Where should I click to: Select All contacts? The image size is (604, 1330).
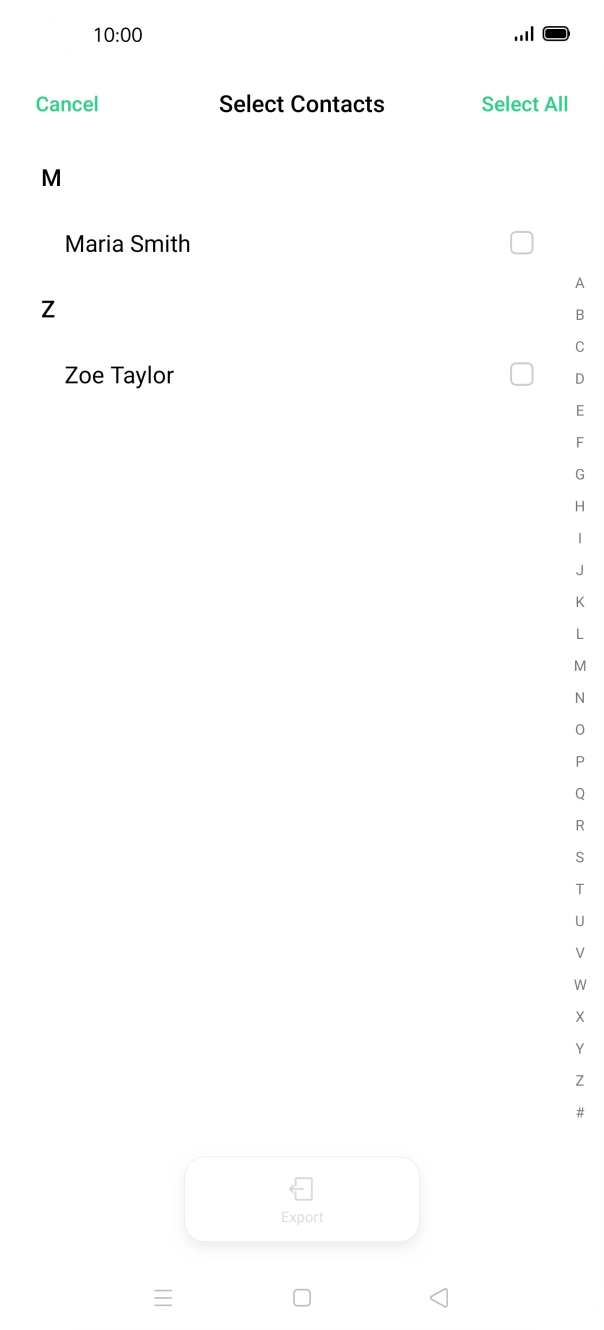pos(524,104)
